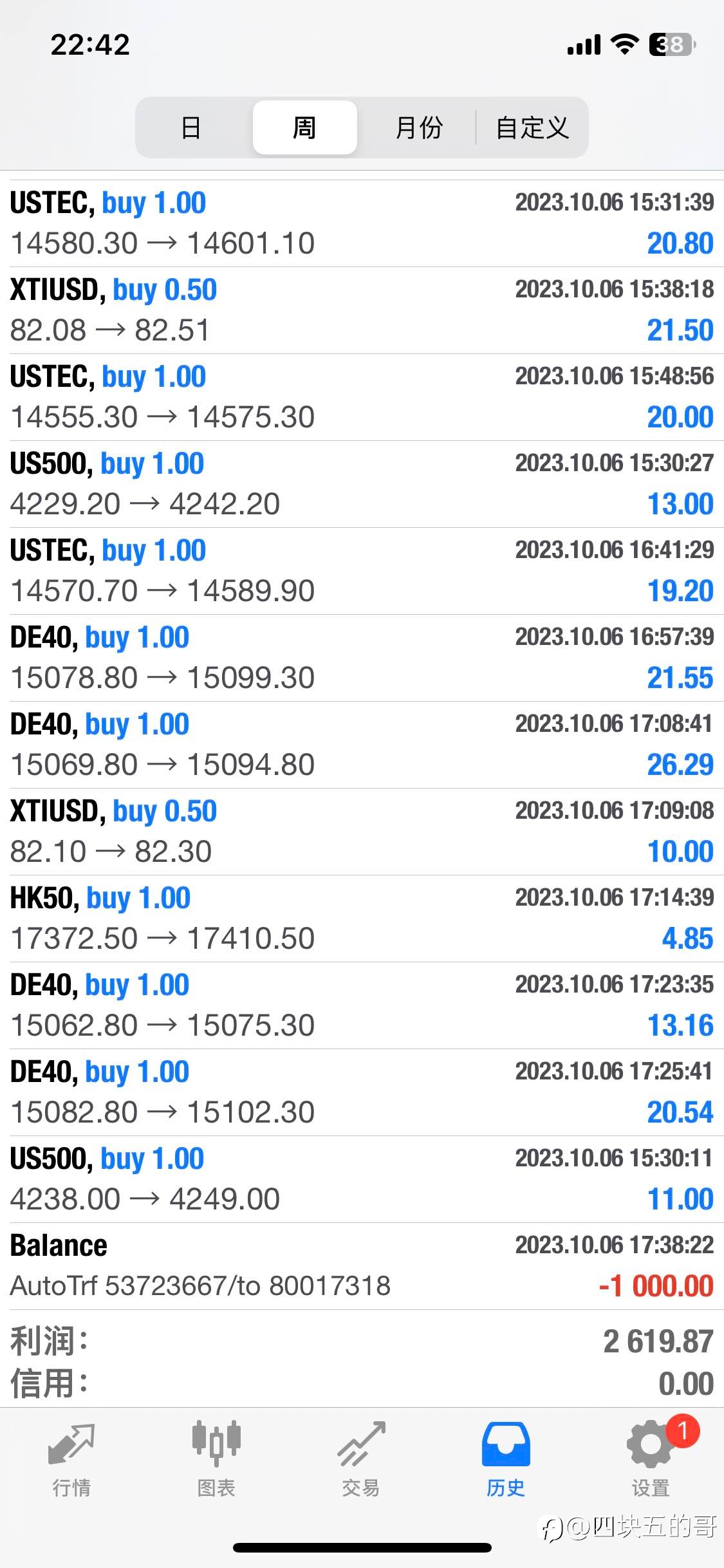The image size is (724, 1568).
Task: Switch to the 月份 (month) period
Action: 418,127
